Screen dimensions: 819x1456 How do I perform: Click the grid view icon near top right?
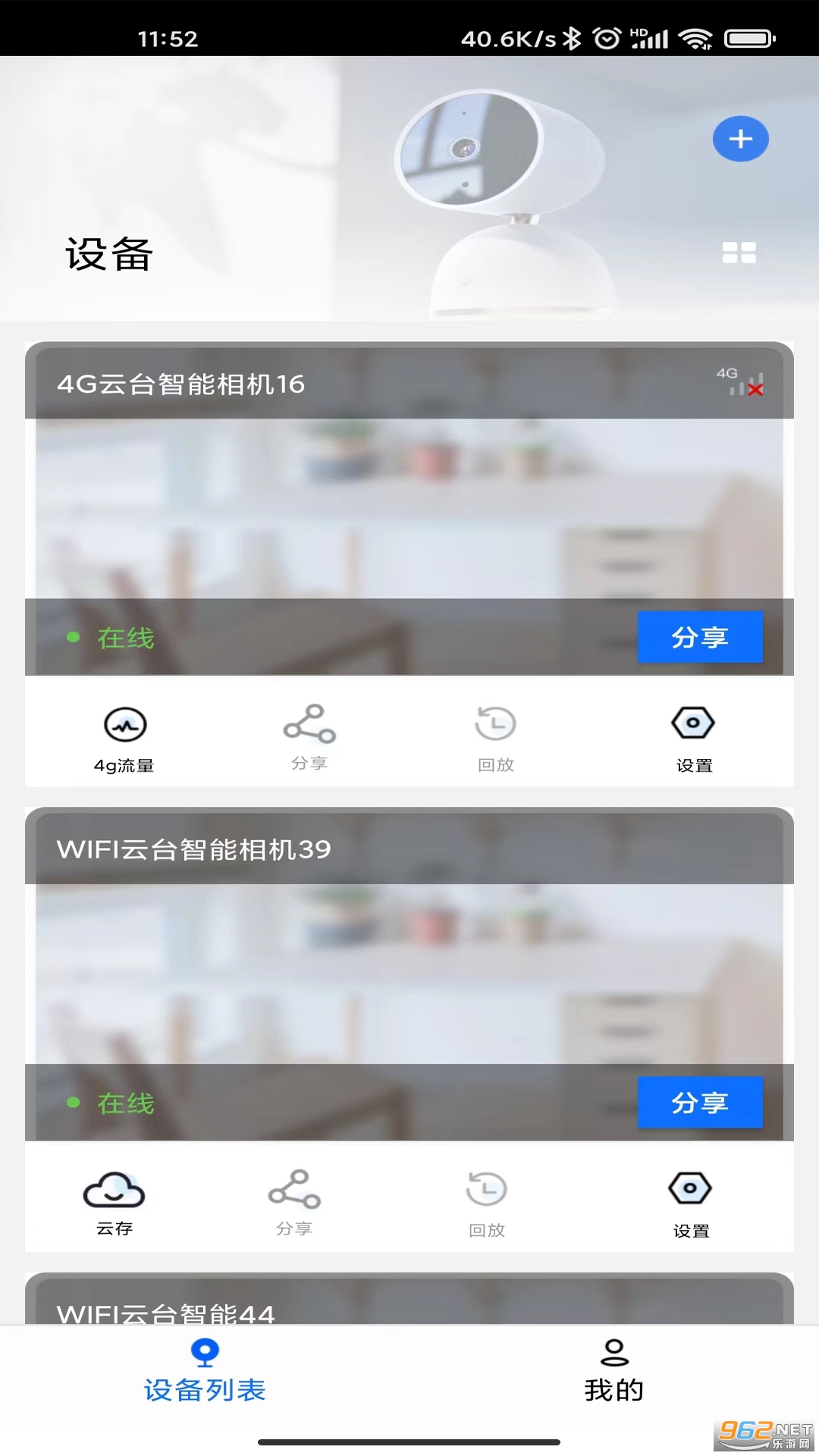739,252
